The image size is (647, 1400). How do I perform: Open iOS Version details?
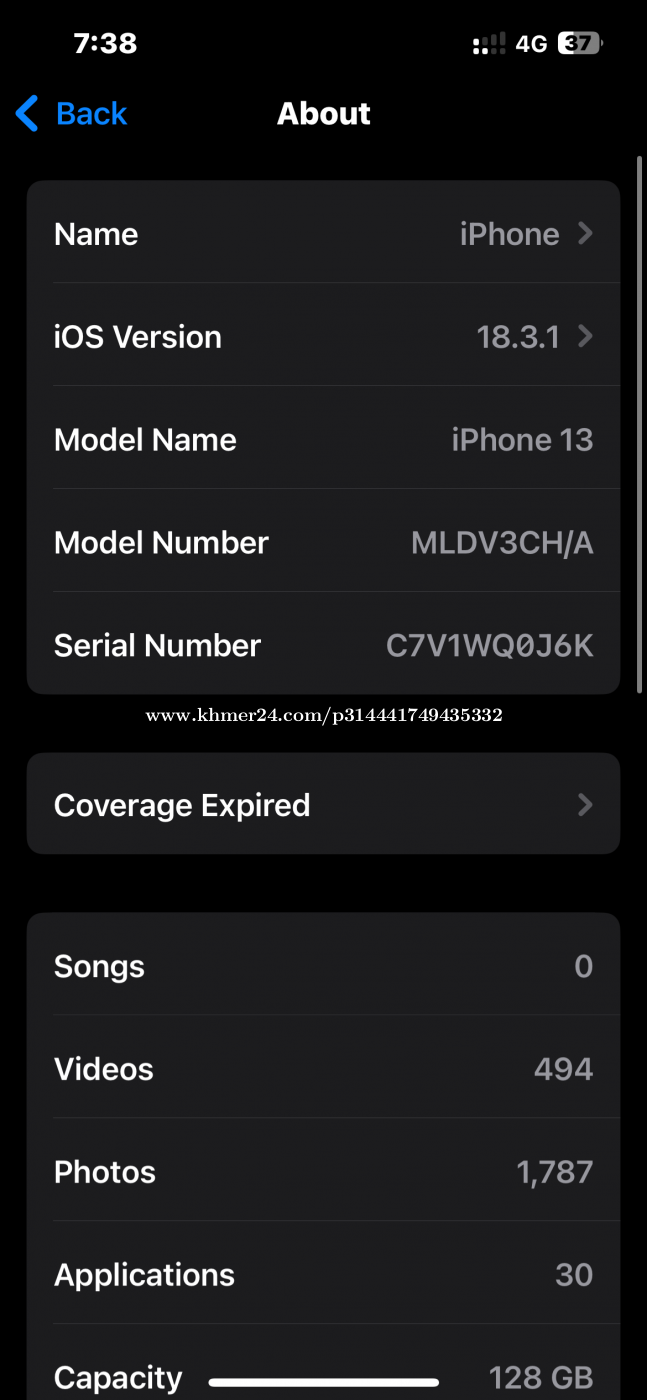coord(323,336)
